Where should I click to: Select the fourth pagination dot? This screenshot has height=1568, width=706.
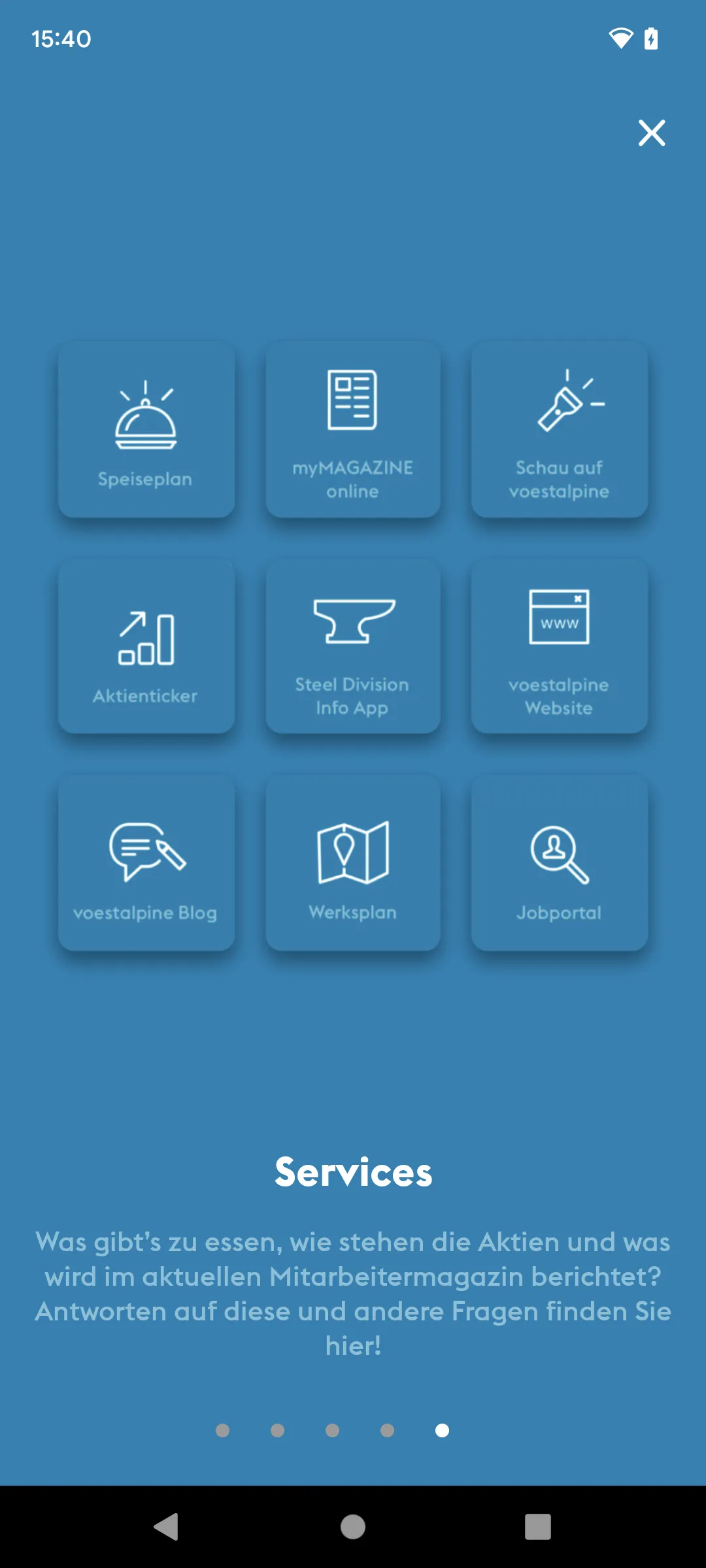(387, 1430)
